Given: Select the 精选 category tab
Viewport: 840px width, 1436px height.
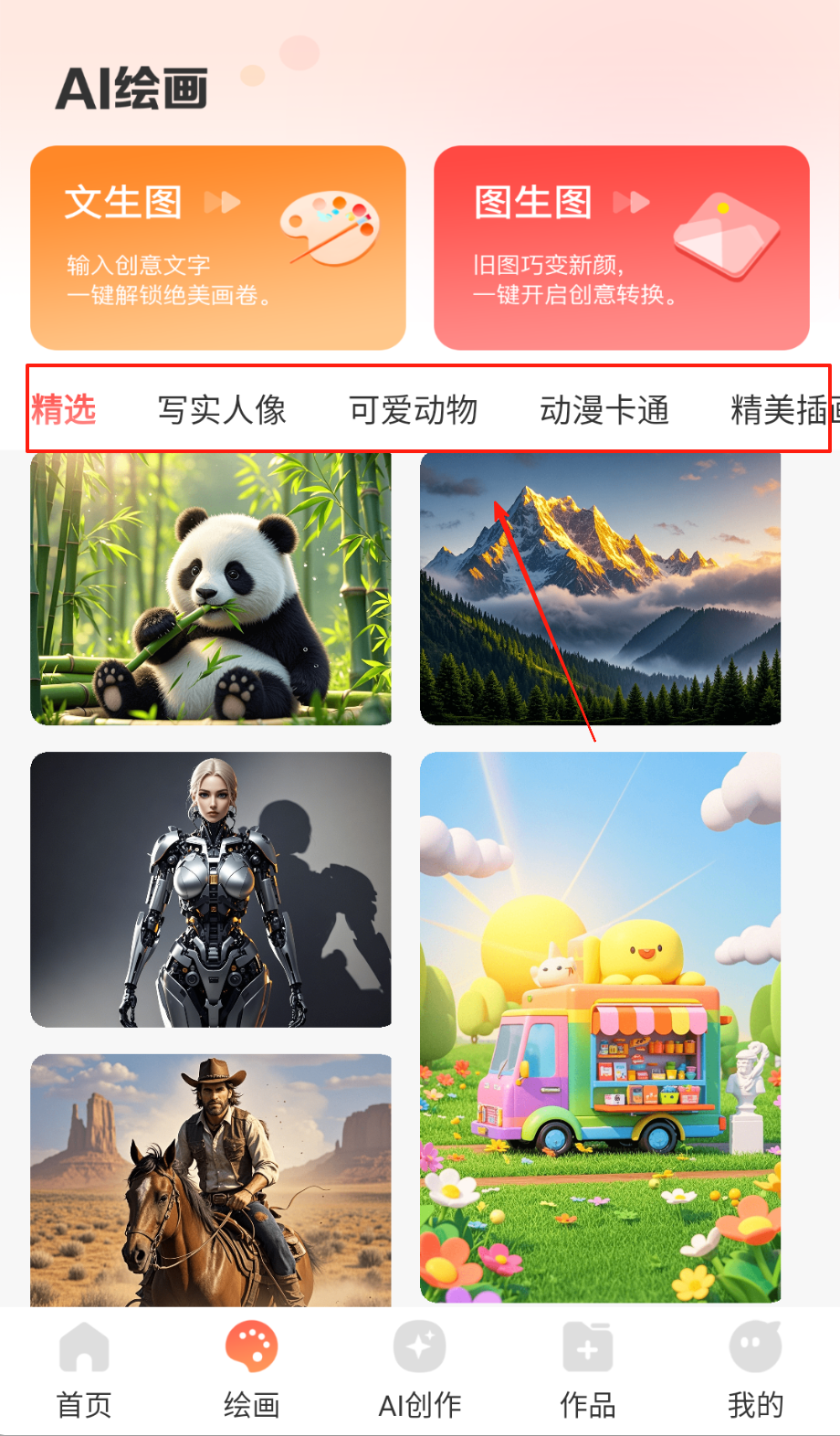Looking at the screenshot, I should pos(64,410).
